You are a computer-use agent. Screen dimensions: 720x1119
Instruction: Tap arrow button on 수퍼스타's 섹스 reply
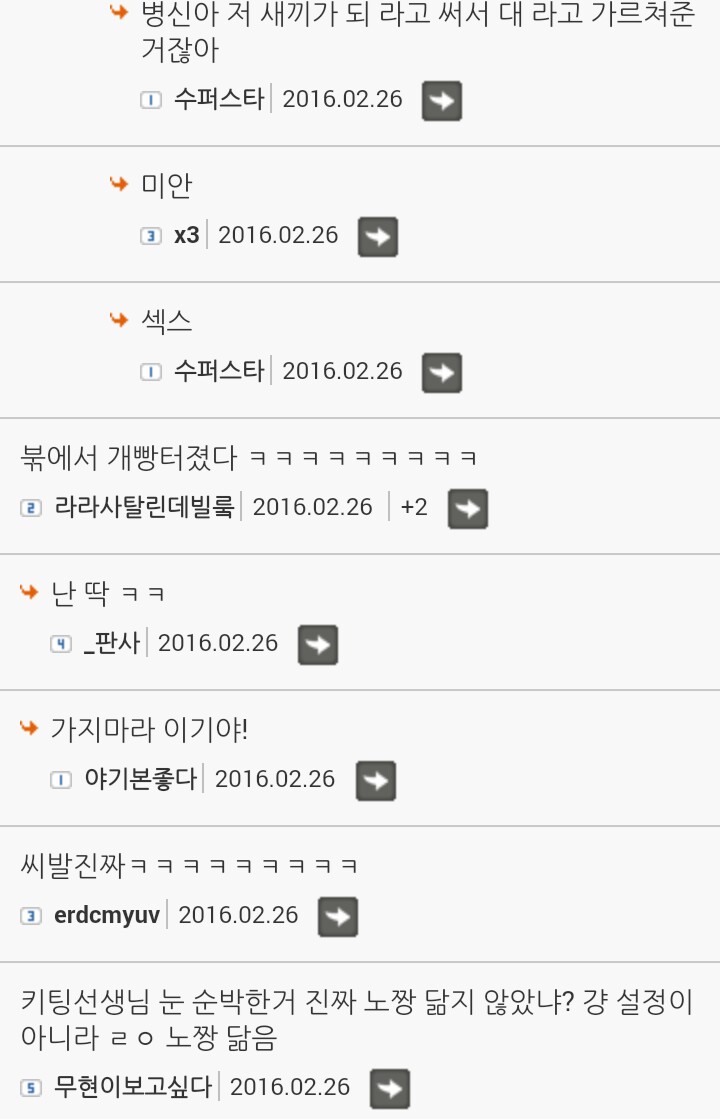441,373
